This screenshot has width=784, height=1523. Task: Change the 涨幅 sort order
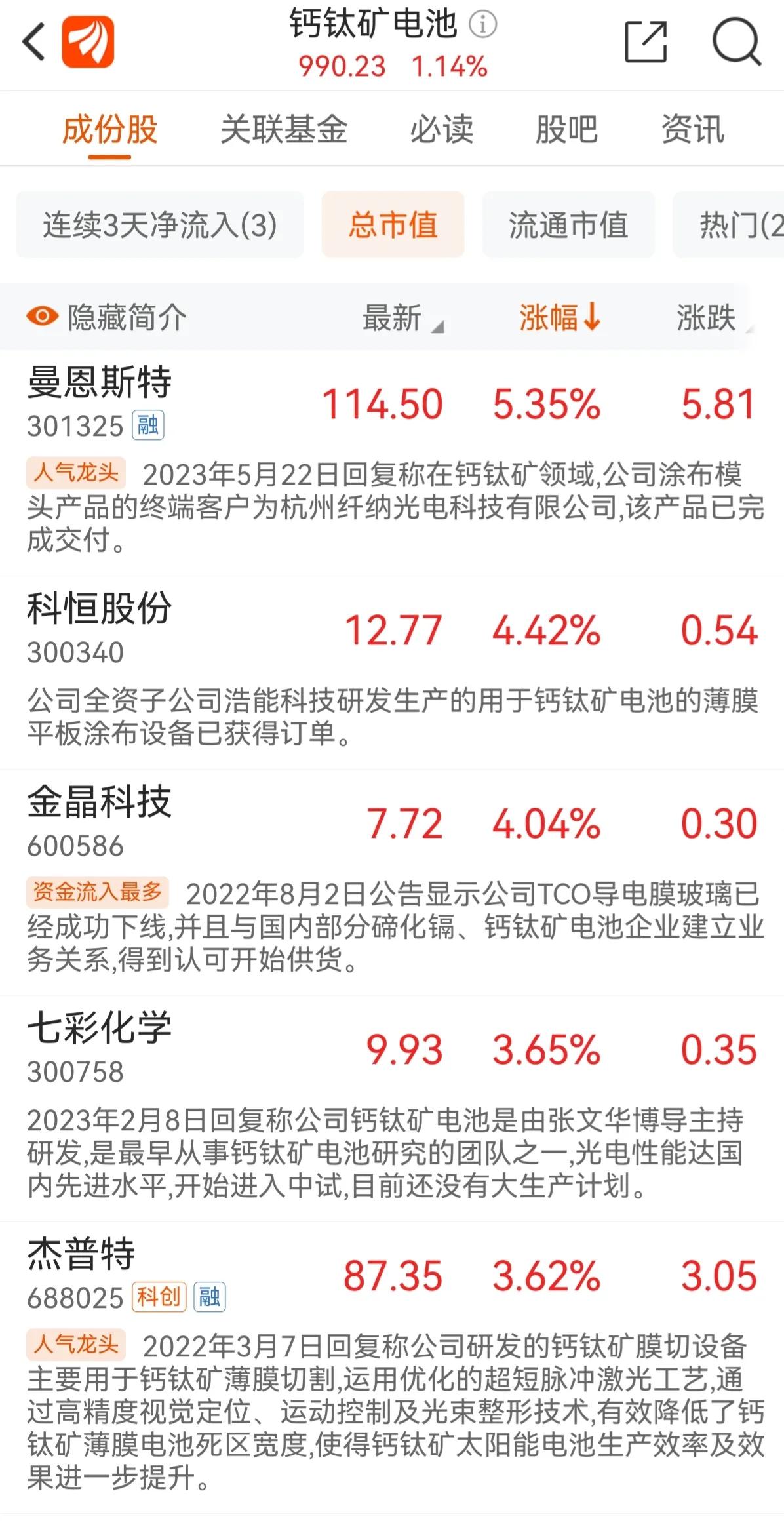pos(559,317)
